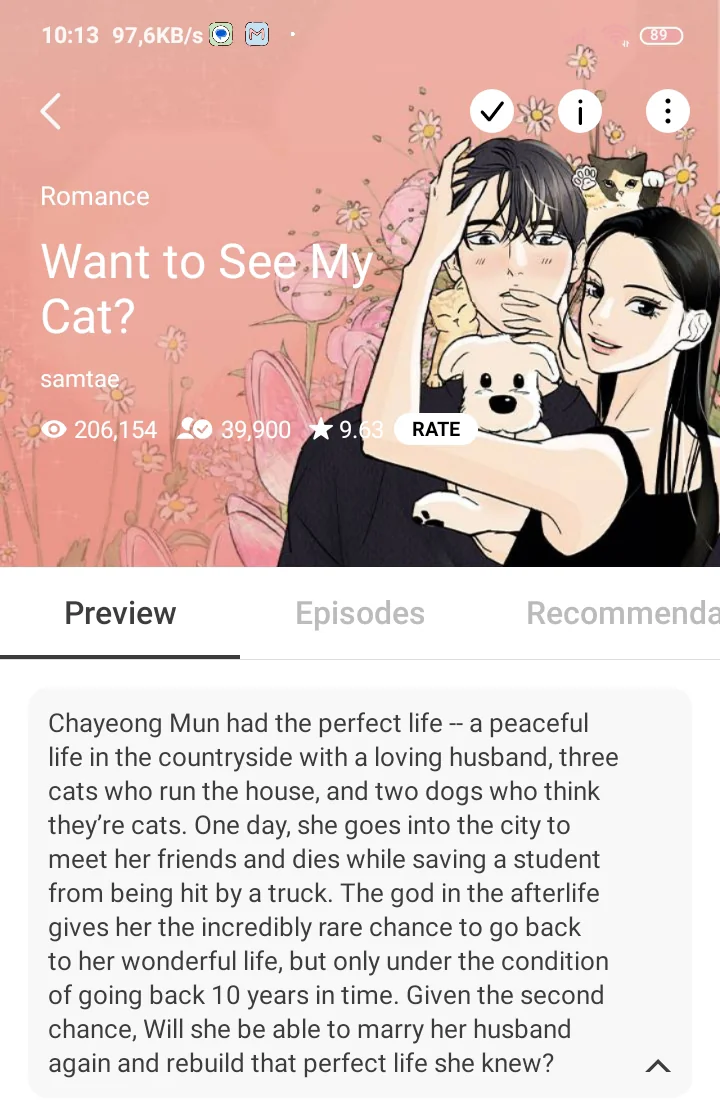Open the three-dot overflow menu
Screen dimensions: 720x1120
[x=667, y=111]
